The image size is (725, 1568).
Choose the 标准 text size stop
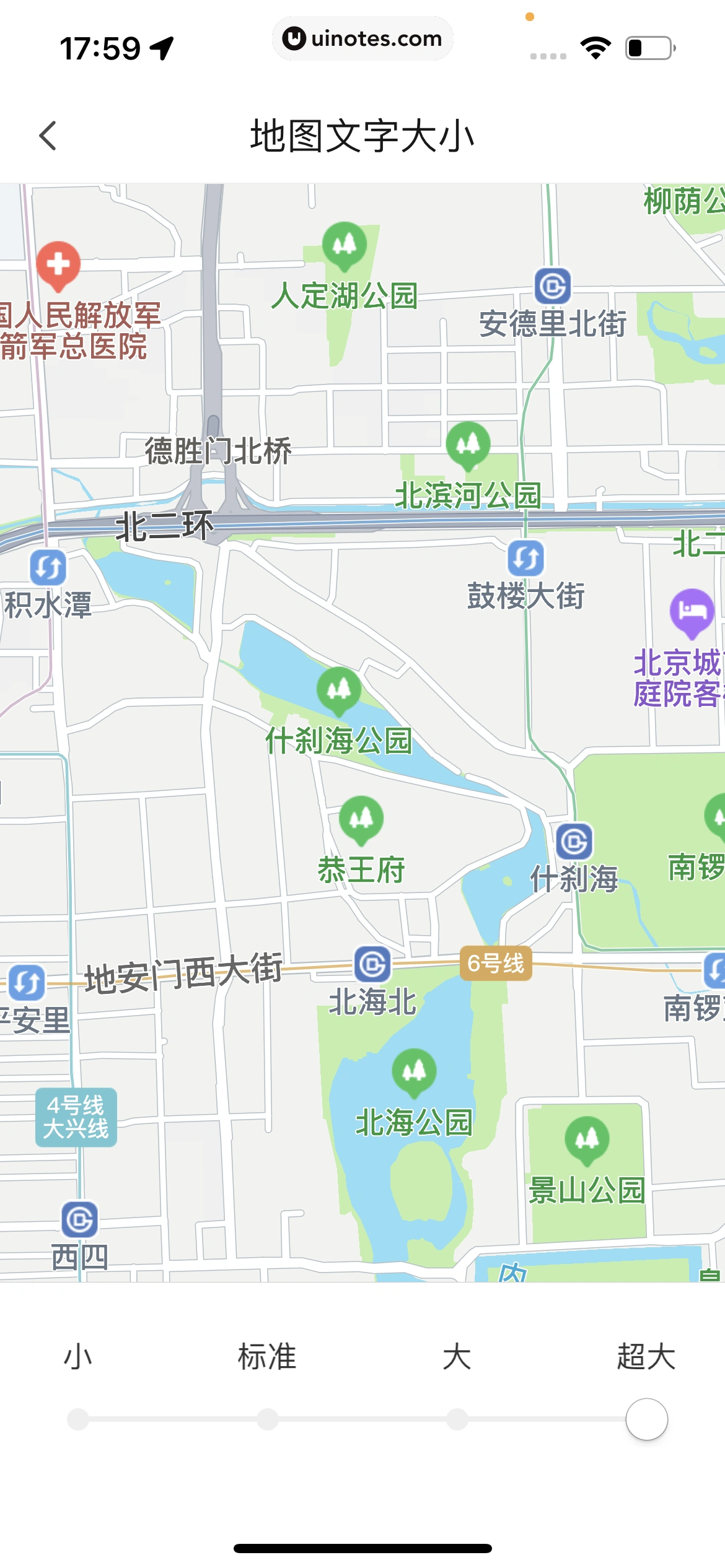(268, 1419)
